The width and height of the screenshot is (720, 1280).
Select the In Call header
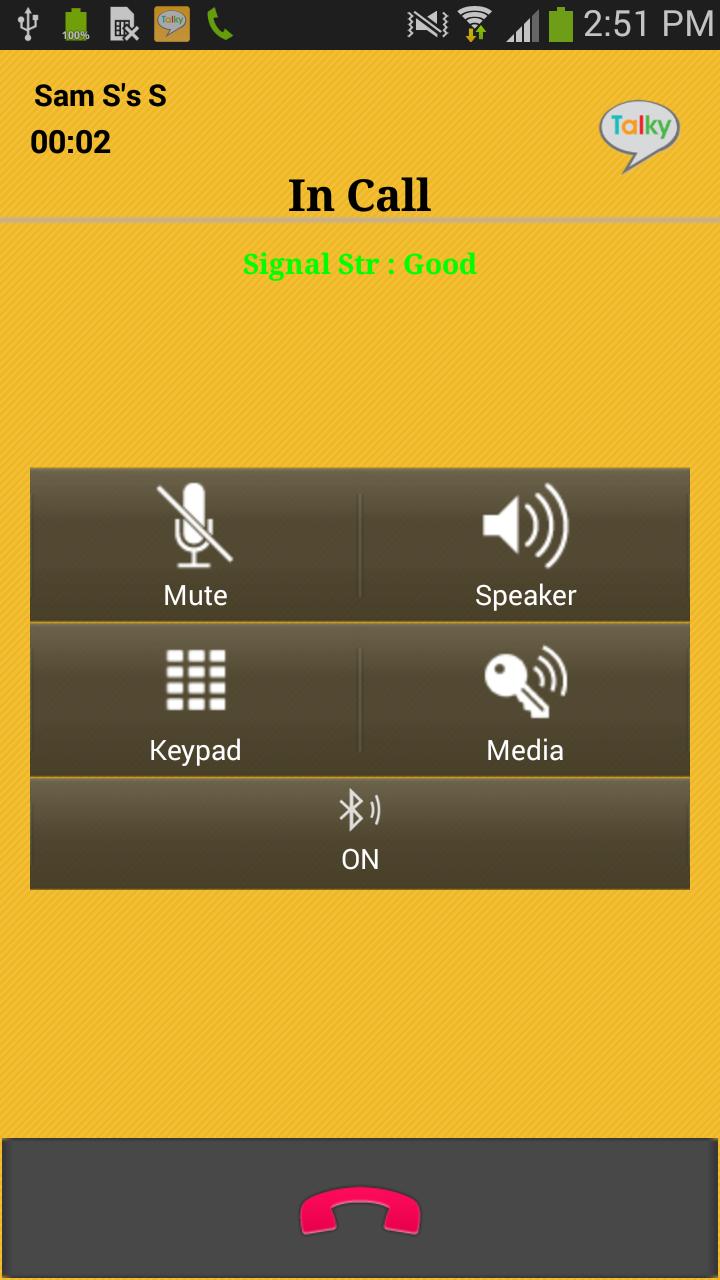360,195
